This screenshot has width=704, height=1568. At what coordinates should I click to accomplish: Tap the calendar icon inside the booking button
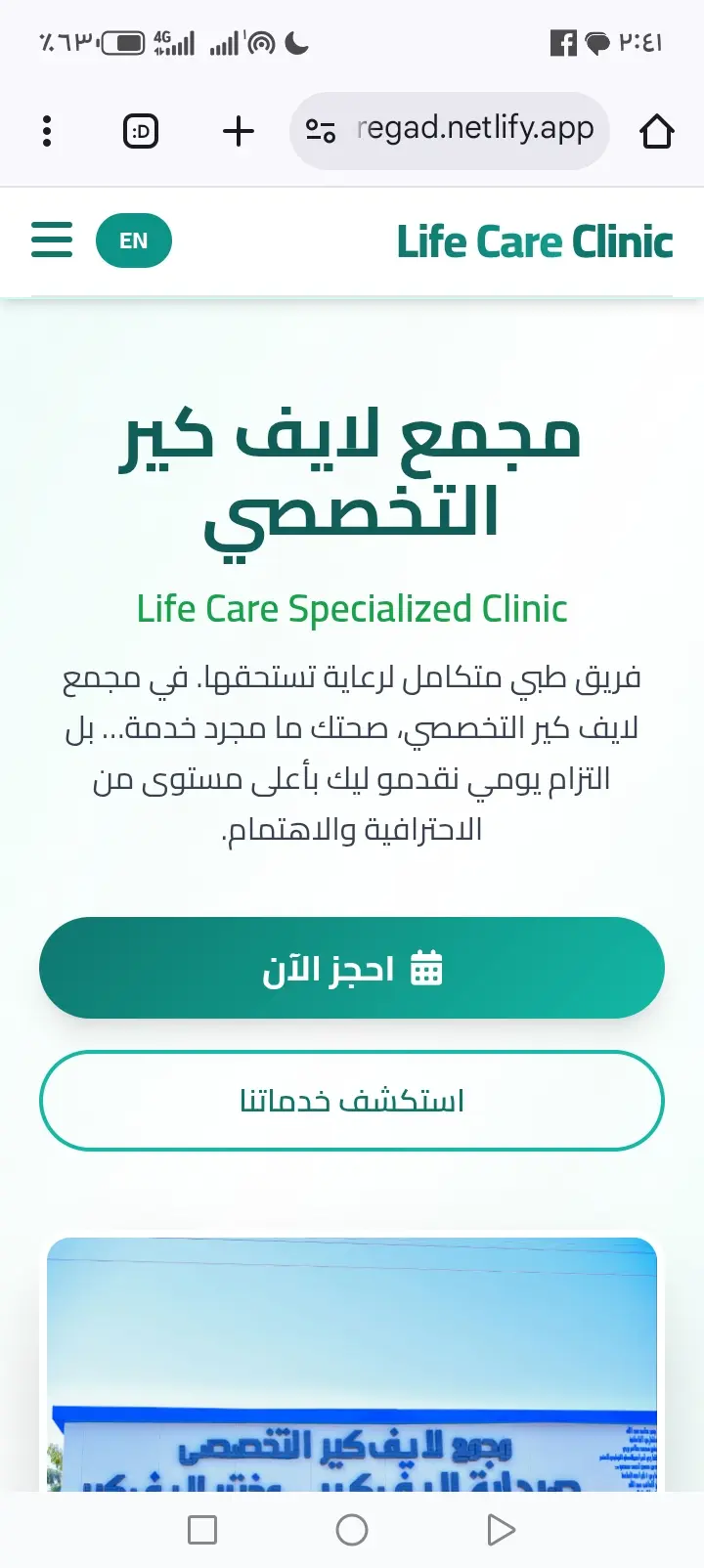pos(426,969)
